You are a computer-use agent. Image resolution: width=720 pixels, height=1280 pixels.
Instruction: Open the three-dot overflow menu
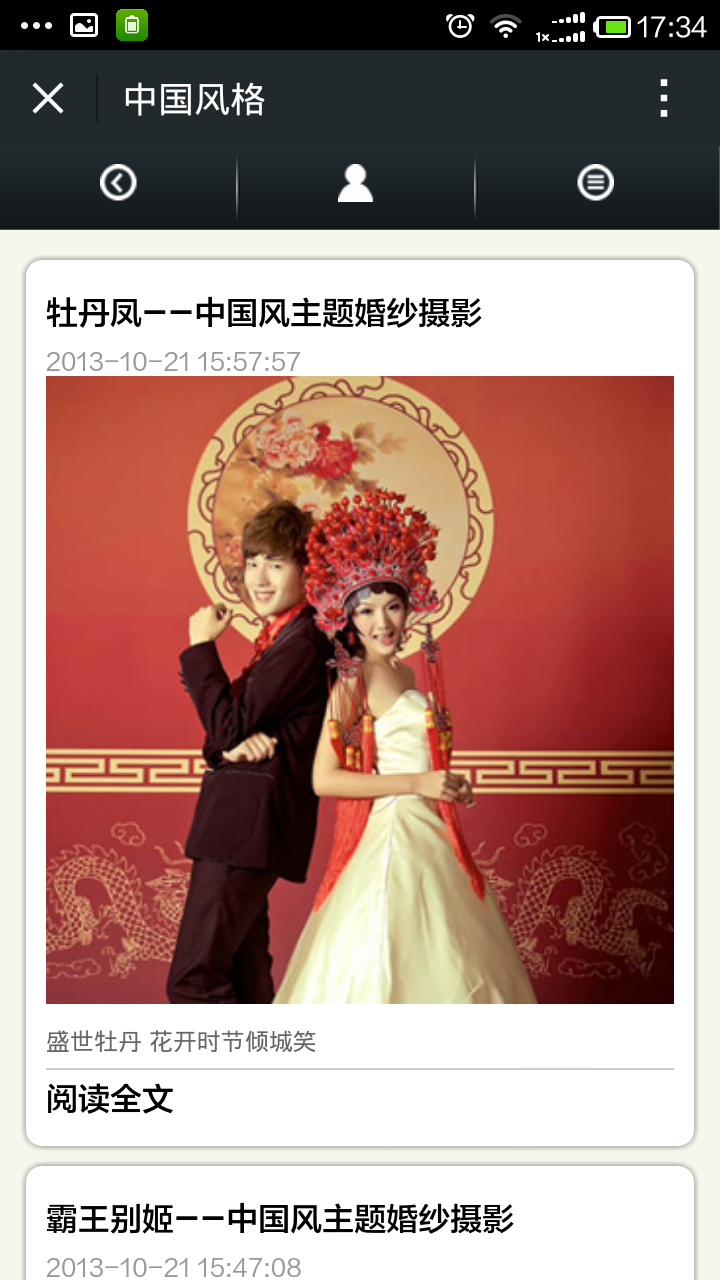663,99
